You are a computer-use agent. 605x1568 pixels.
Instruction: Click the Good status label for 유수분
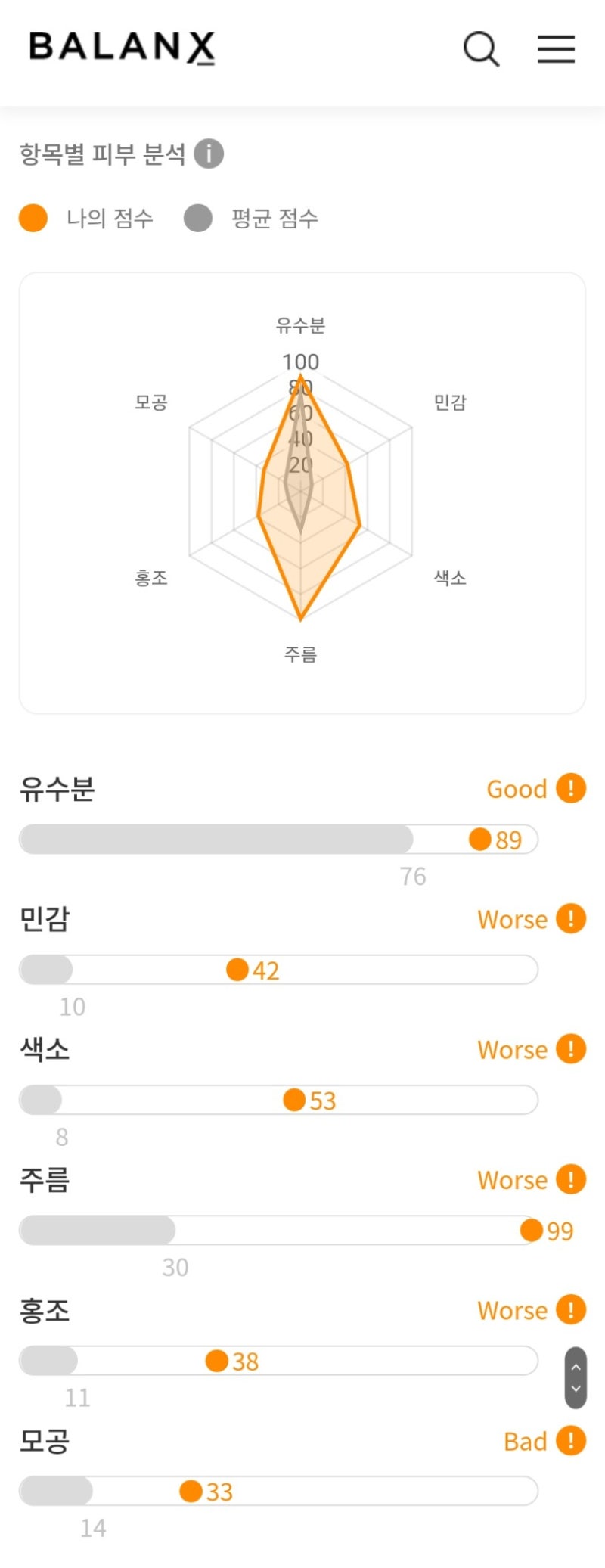(517, 788)
